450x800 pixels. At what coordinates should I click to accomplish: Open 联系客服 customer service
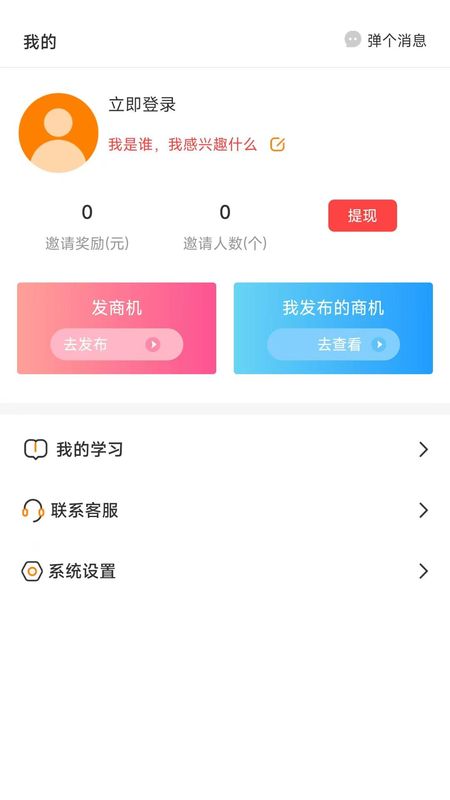click(225, 510)
